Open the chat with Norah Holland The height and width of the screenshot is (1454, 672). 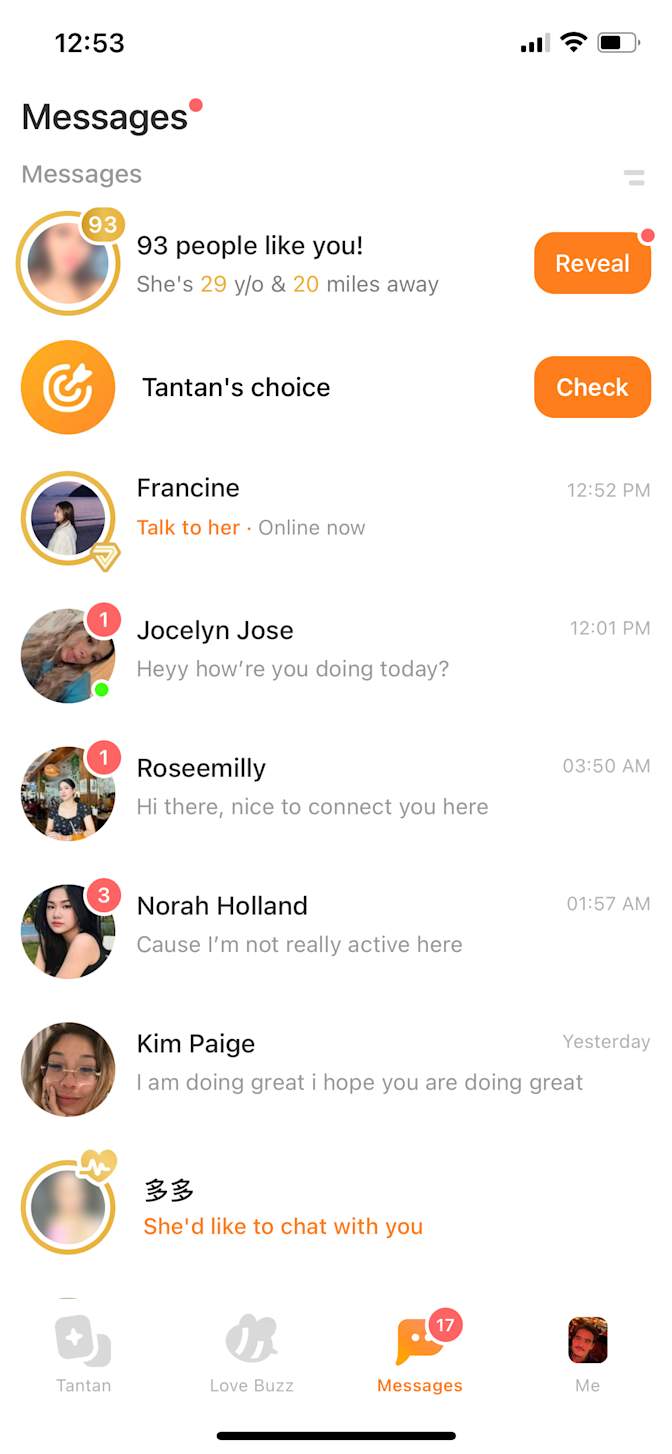[340, 925]
